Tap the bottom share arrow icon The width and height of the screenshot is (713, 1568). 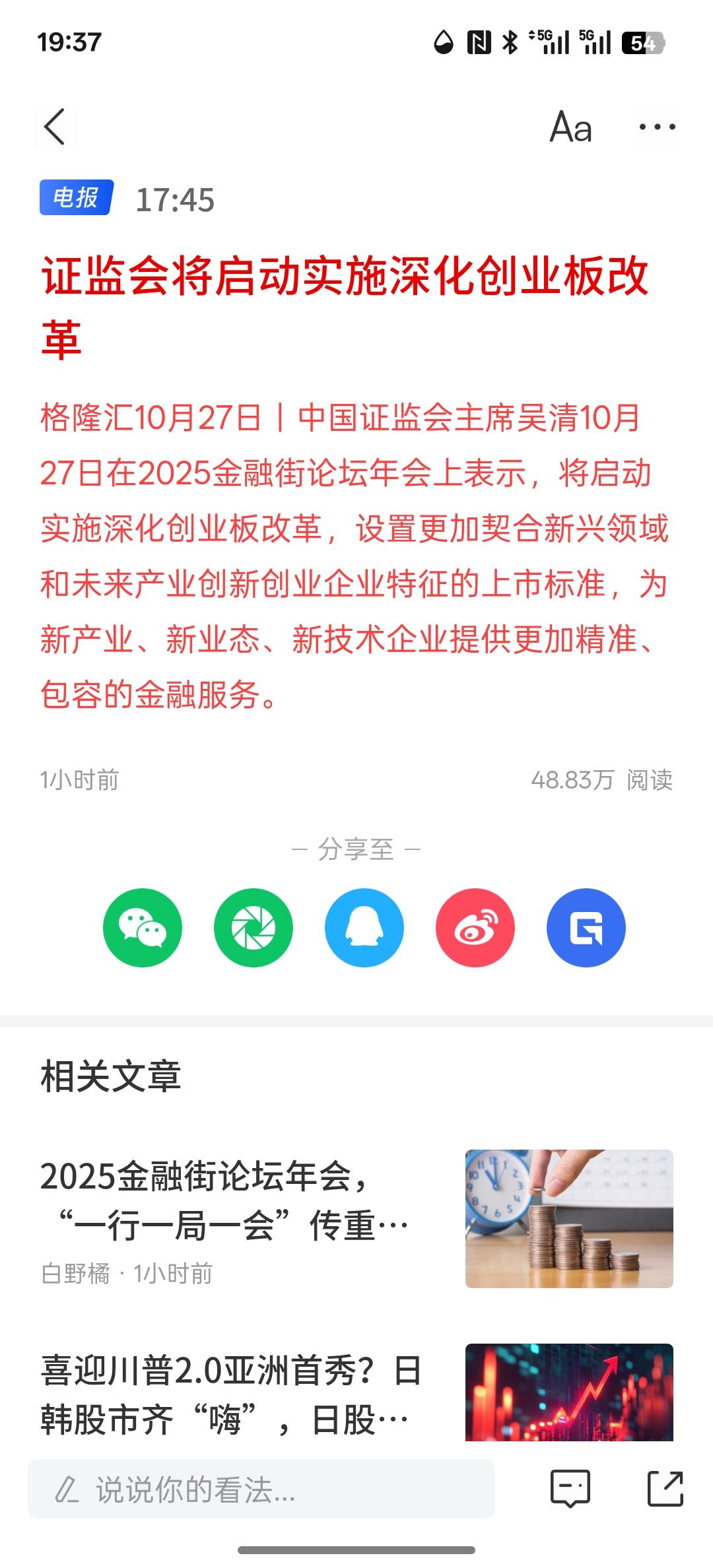click(665, 1489)
